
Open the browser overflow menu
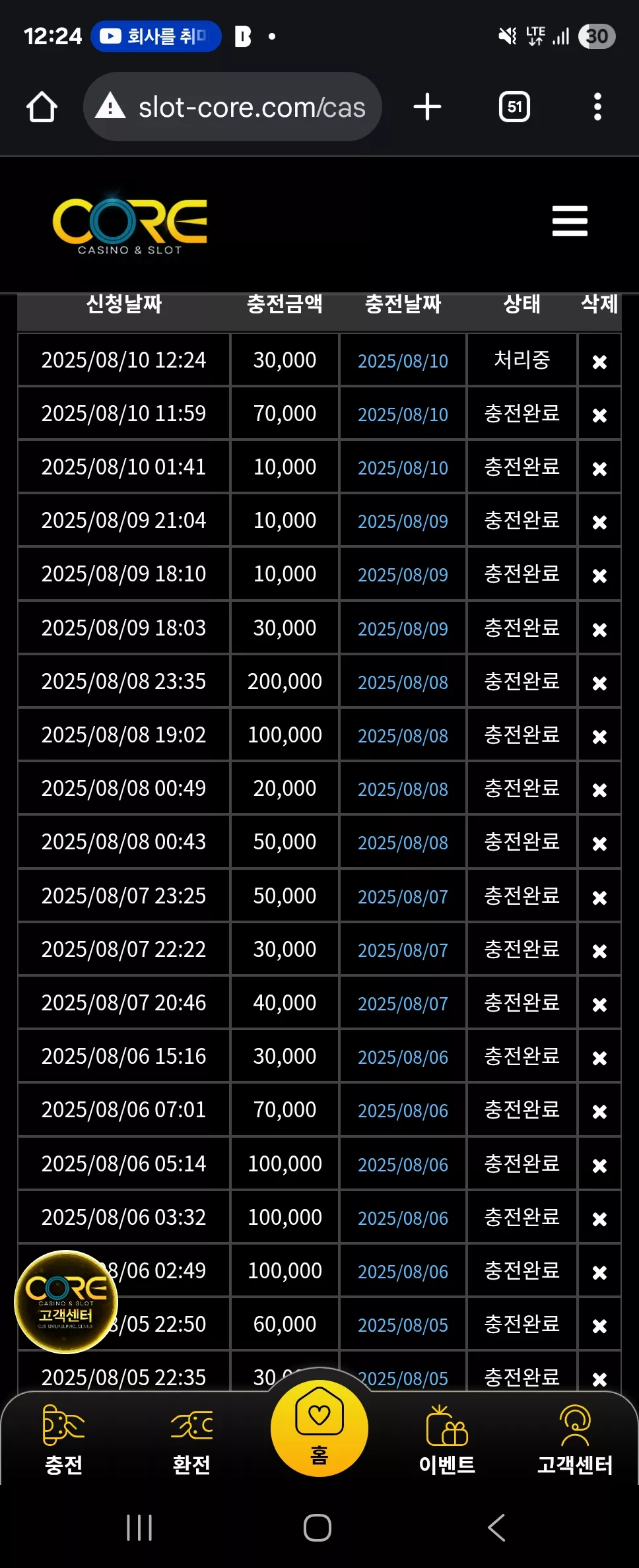click(597, 107)
